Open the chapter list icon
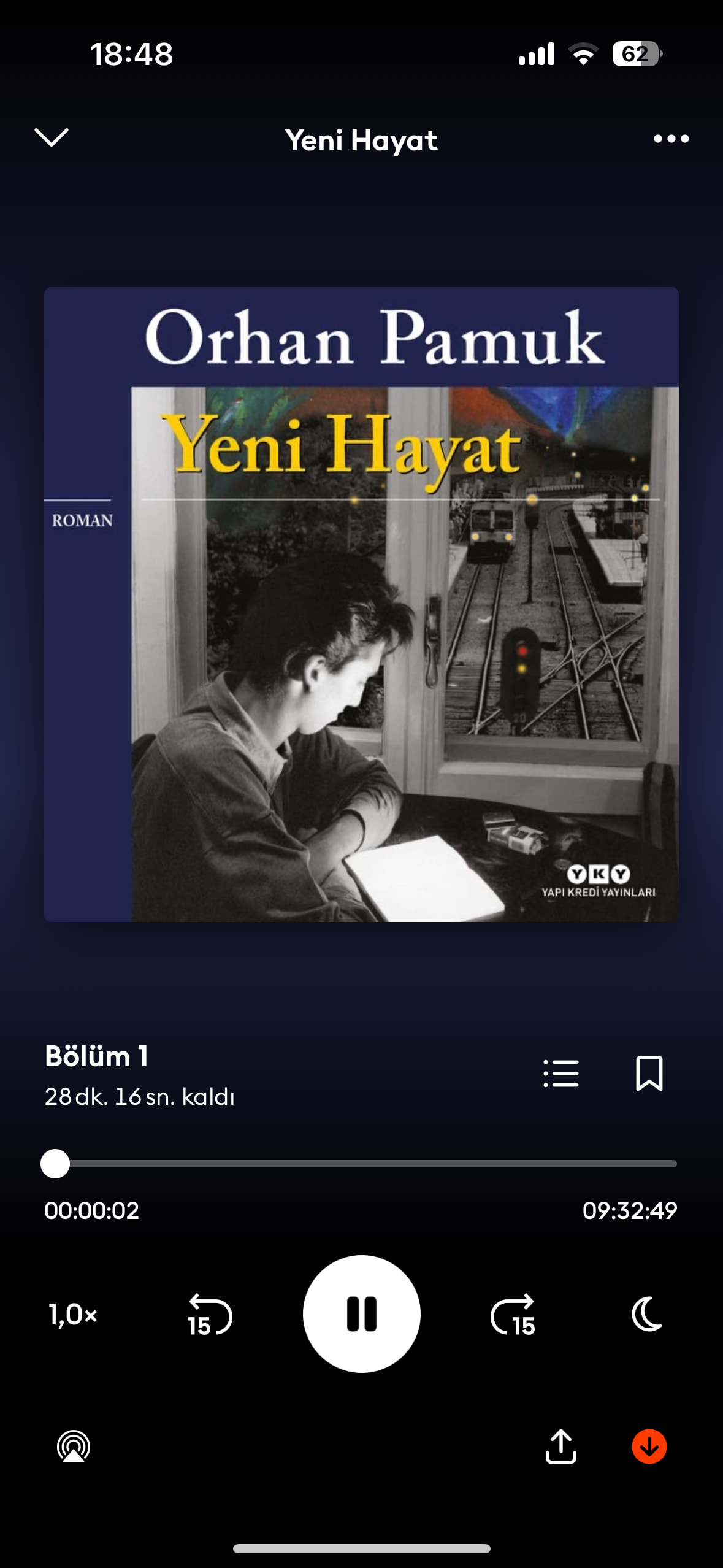The width and height of the screenshot is (723, 1568). pyautogui.click(x=561, y=1074)
